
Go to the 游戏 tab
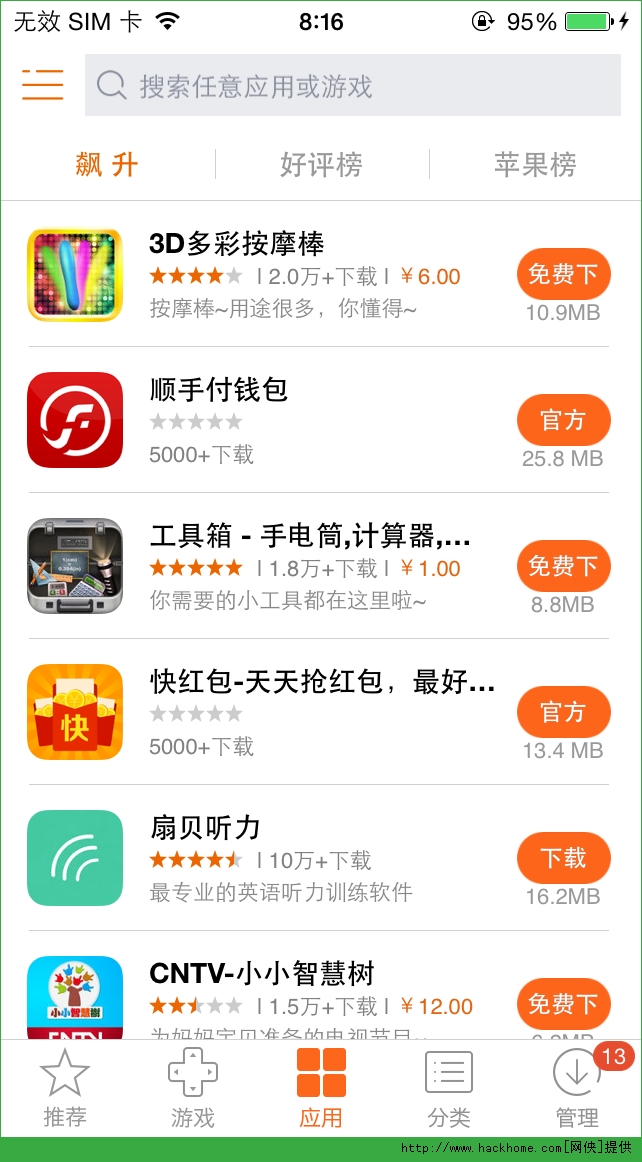coord(193,1088)
